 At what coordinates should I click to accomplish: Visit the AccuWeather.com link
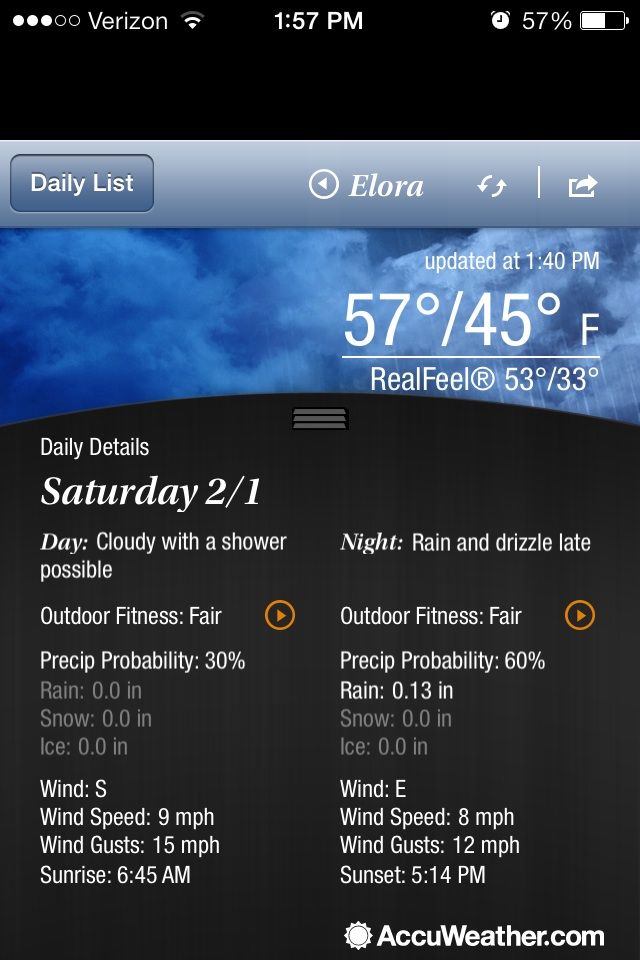[x=475, y=936]
